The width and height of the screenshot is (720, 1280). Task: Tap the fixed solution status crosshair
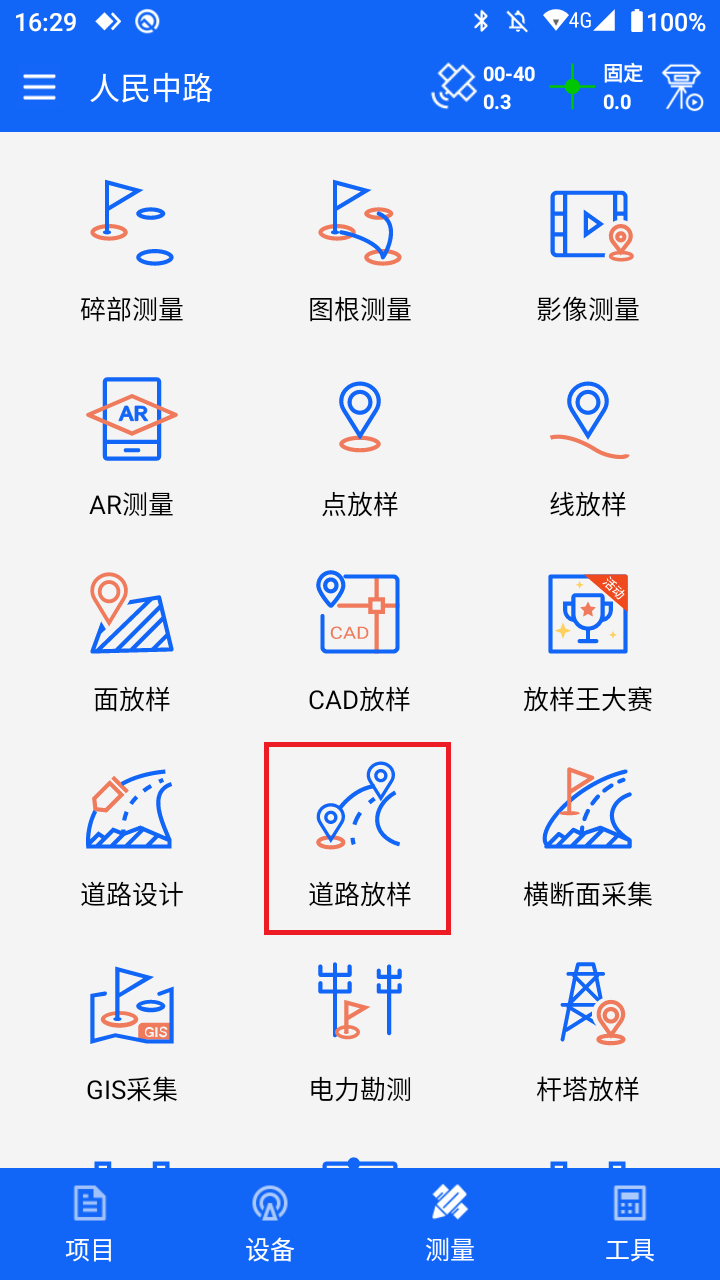[571, 88]
